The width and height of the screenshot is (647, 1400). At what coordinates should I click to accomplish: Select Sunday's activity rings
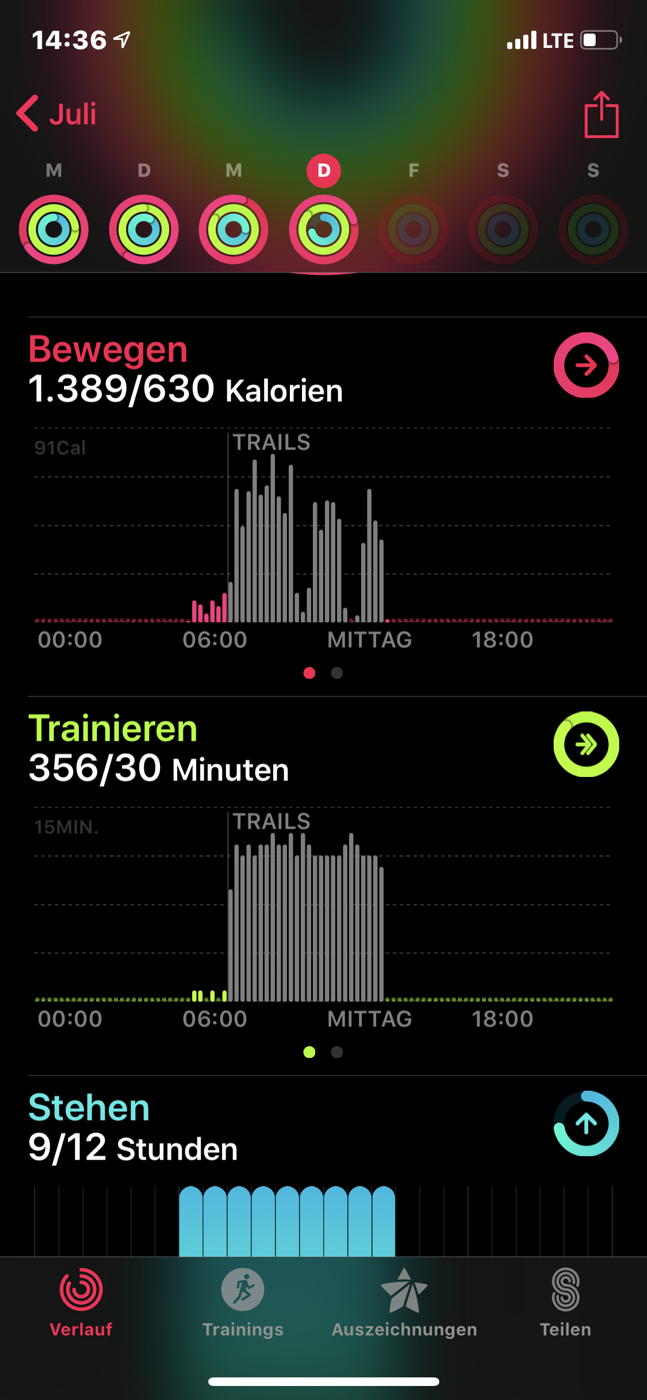593,229
